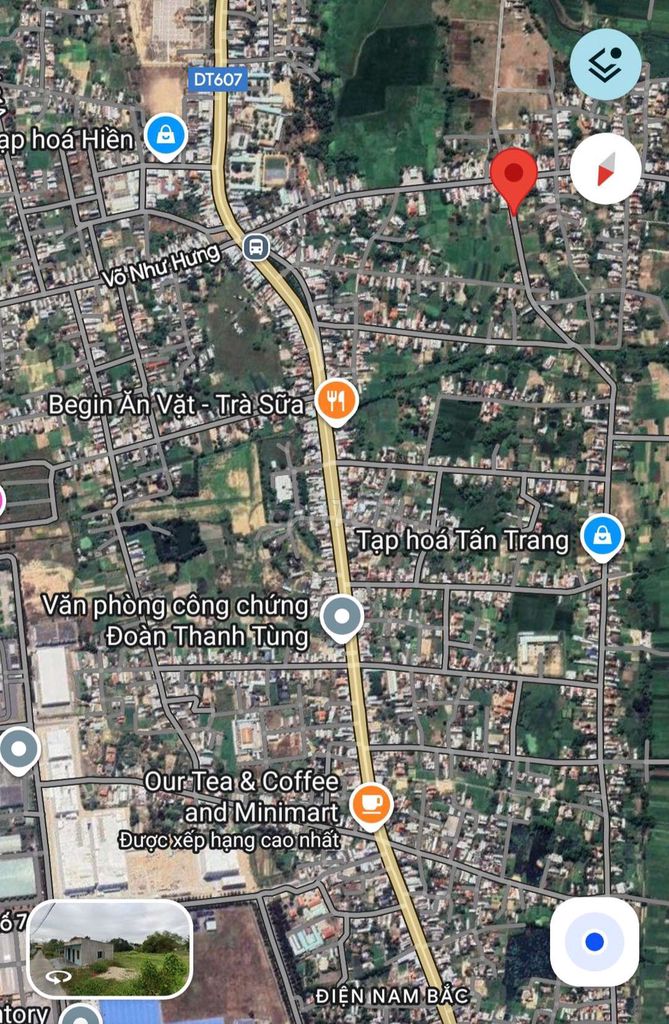
Task: Select Our Tea & Coffee and Minimart
Action: [371, 802]
